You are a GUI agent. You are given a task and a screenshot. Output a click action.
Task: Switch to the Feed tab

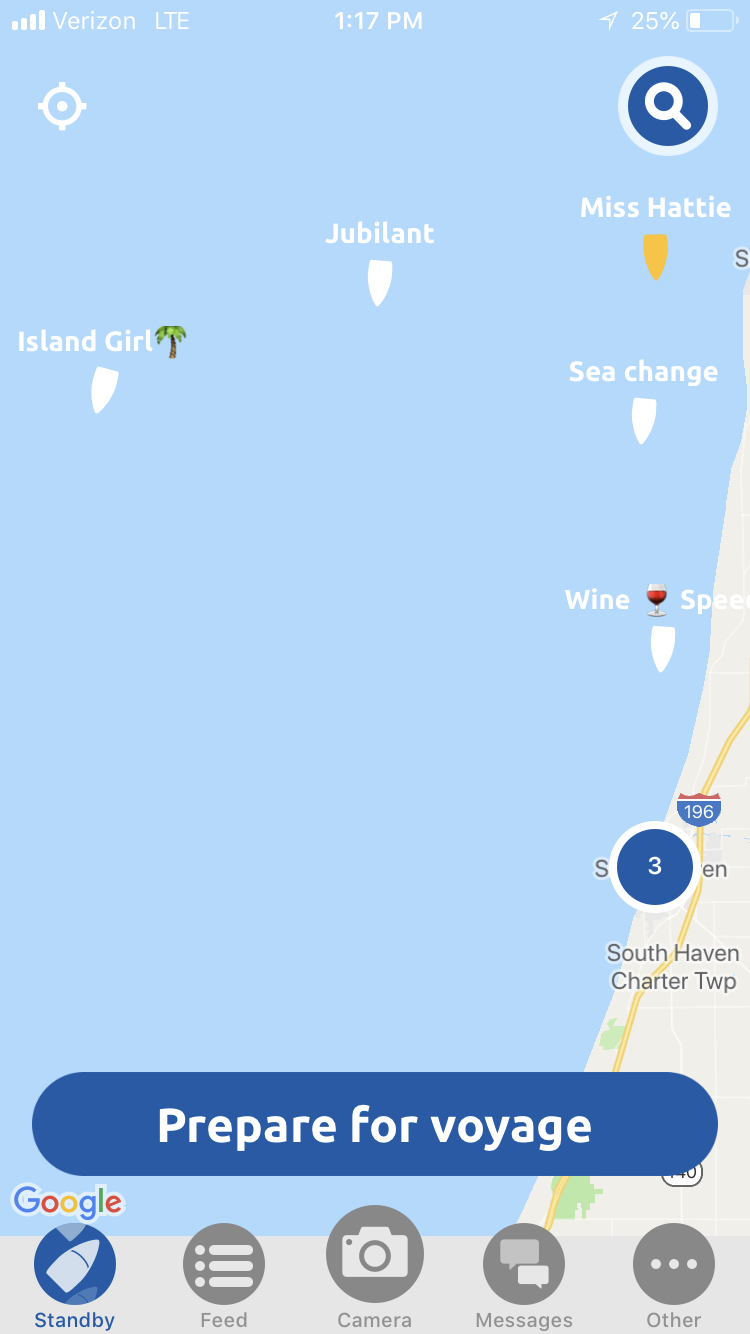(224, 1276)
